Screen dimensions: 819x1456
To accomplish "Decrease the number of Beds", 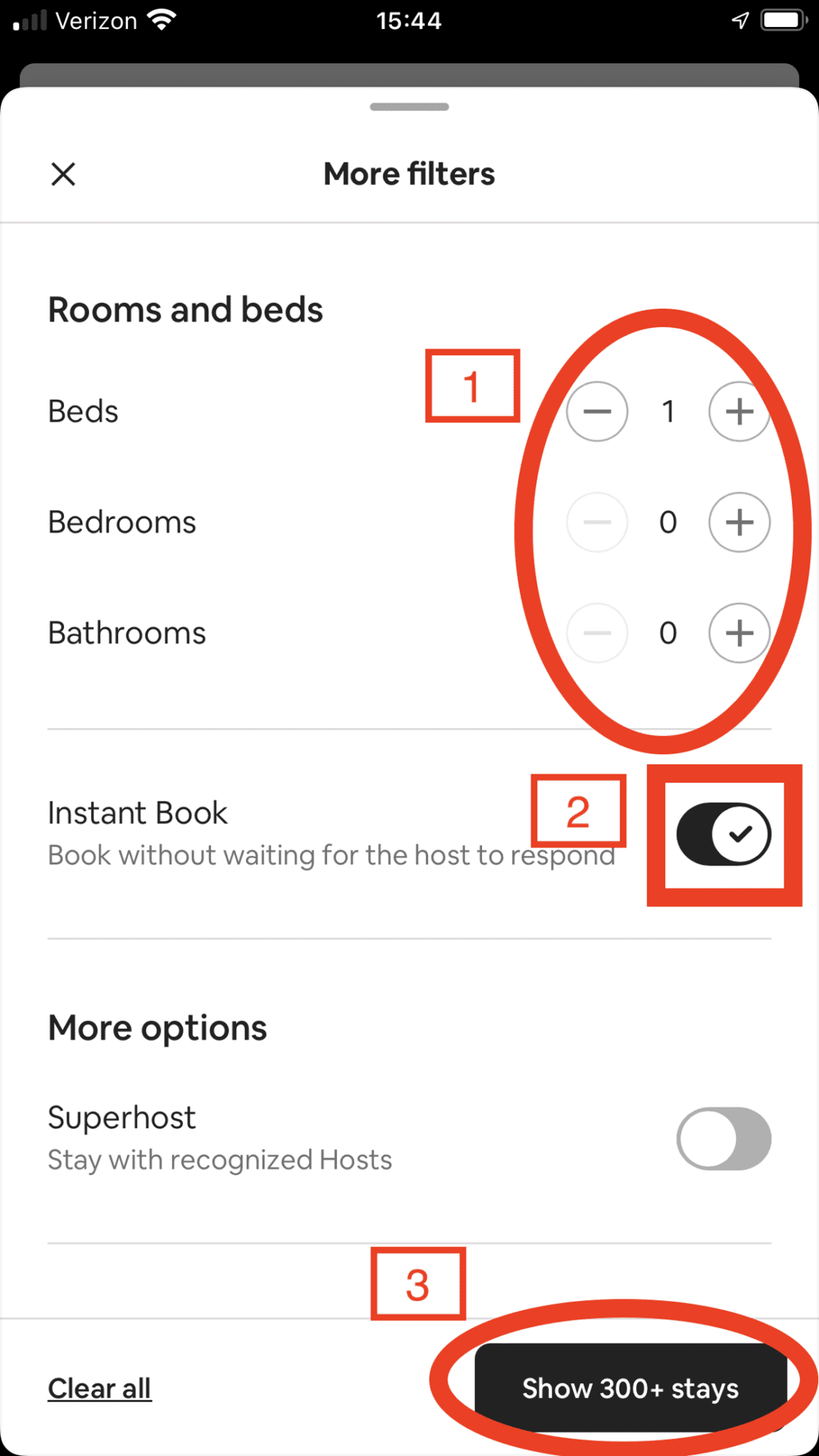I will coord(597,411).
